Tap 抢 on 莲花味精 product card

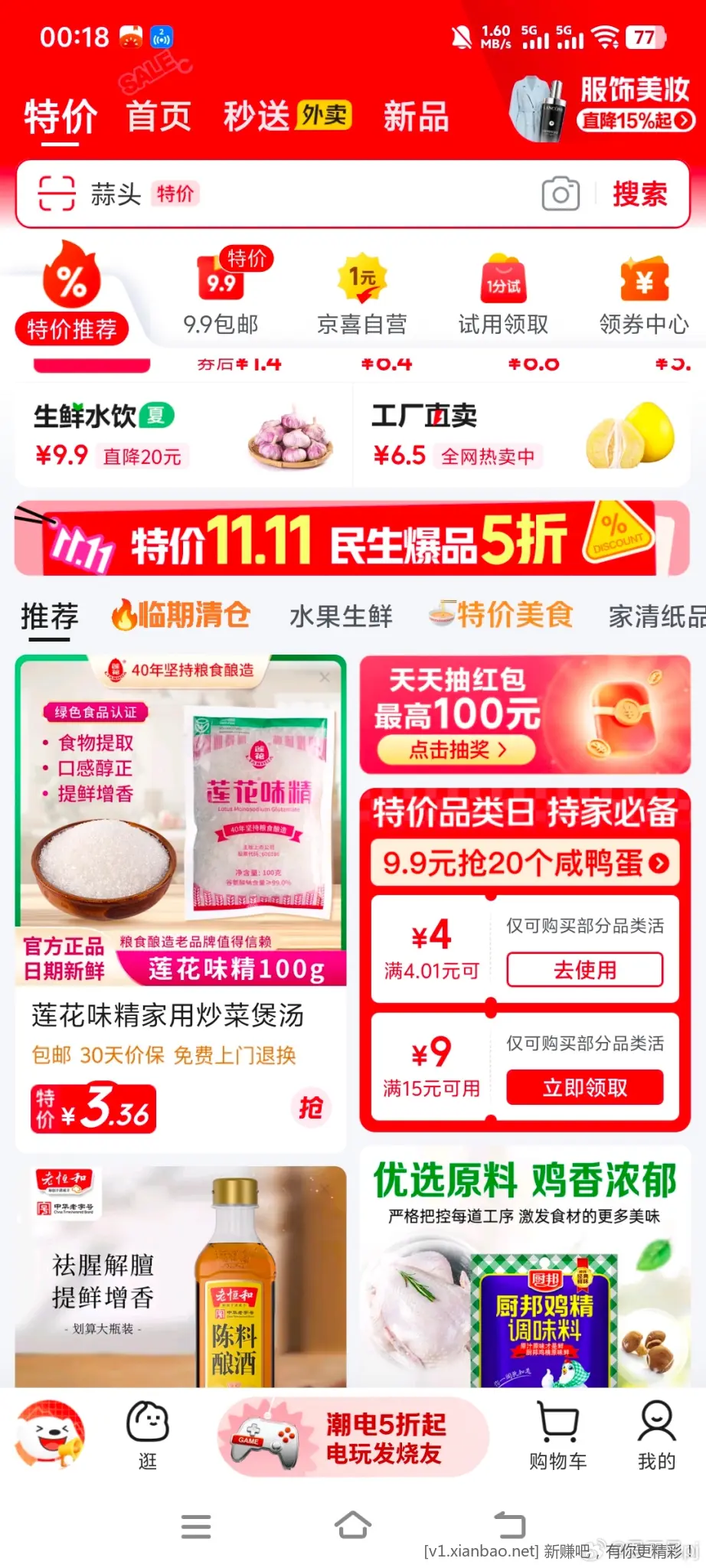coord(310,1107)
